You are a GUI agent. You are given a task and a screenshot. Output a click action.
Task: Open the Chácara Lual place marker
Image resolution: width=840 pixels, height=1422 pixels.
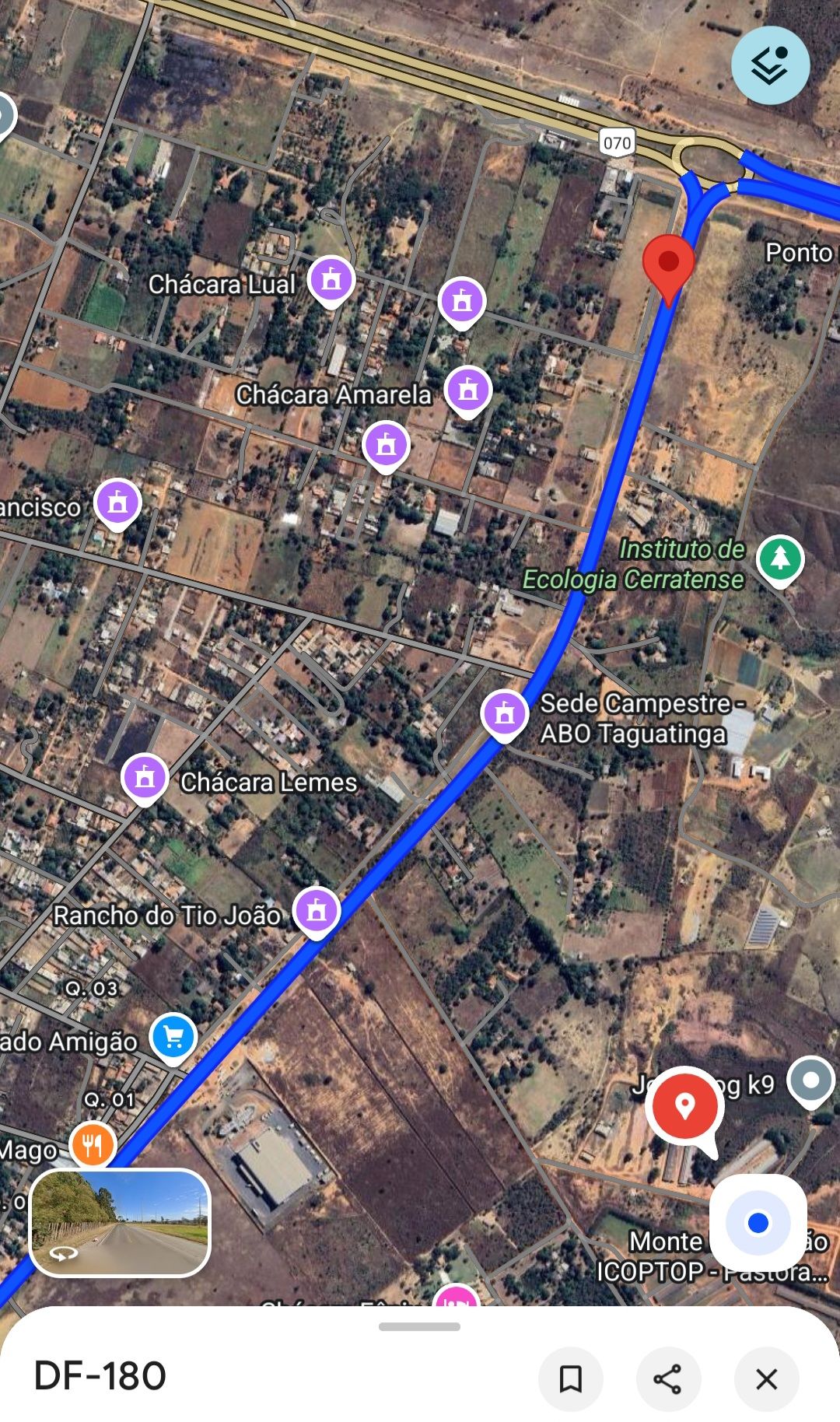click(331, 280)
